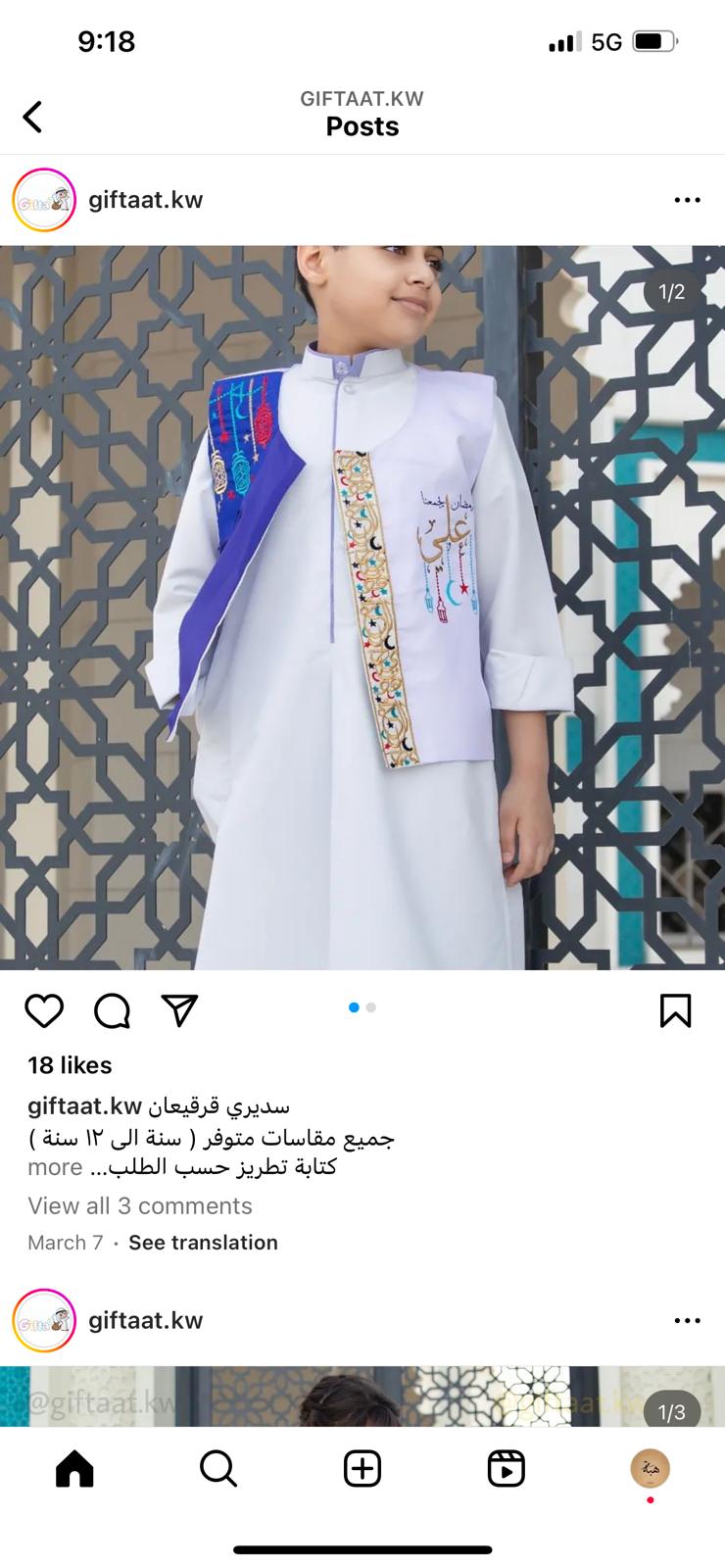The width and height of the screenshot is (725, 1568).
Task: Switch to the Reels tab
Action: coord(506,1468)
